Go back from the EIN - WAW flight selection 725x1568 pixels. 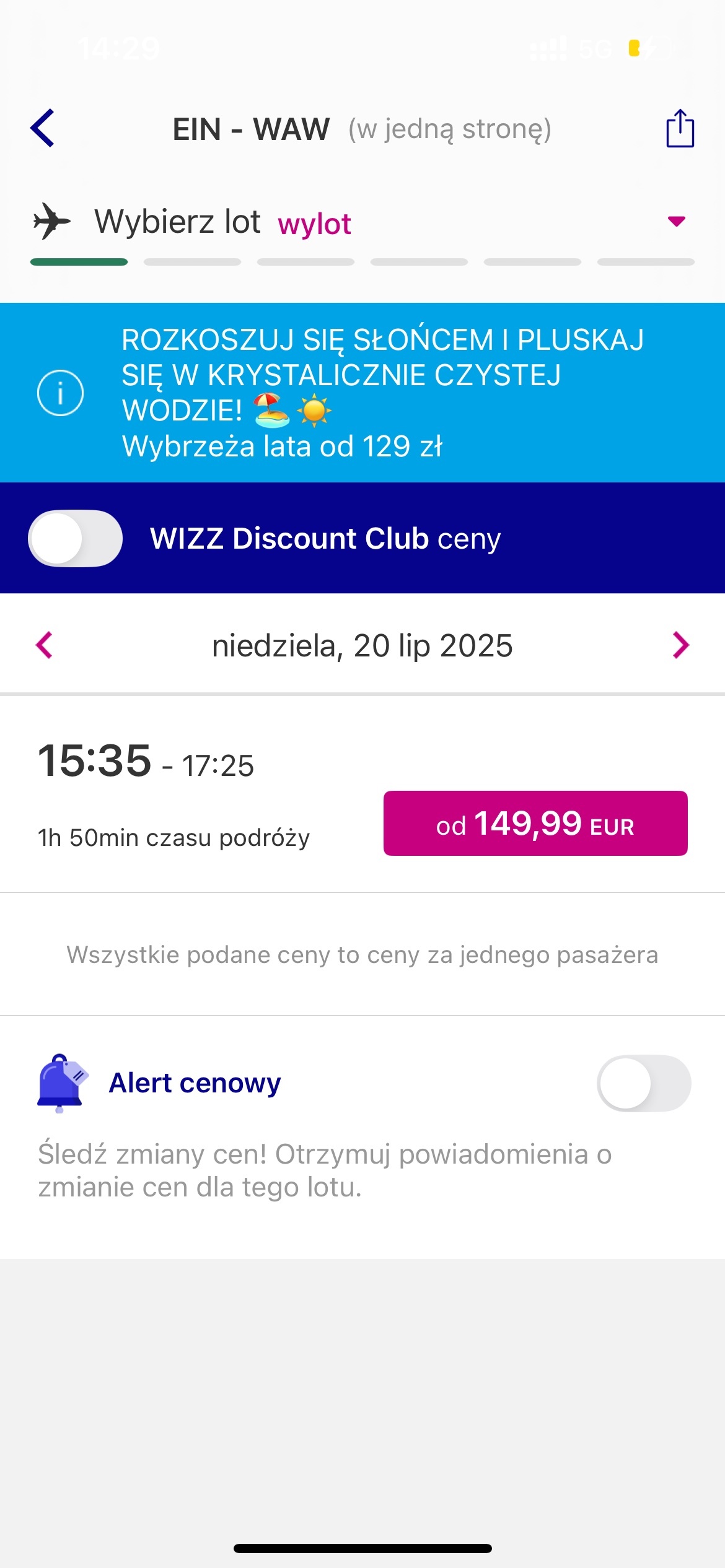click(x=43, y=128)
